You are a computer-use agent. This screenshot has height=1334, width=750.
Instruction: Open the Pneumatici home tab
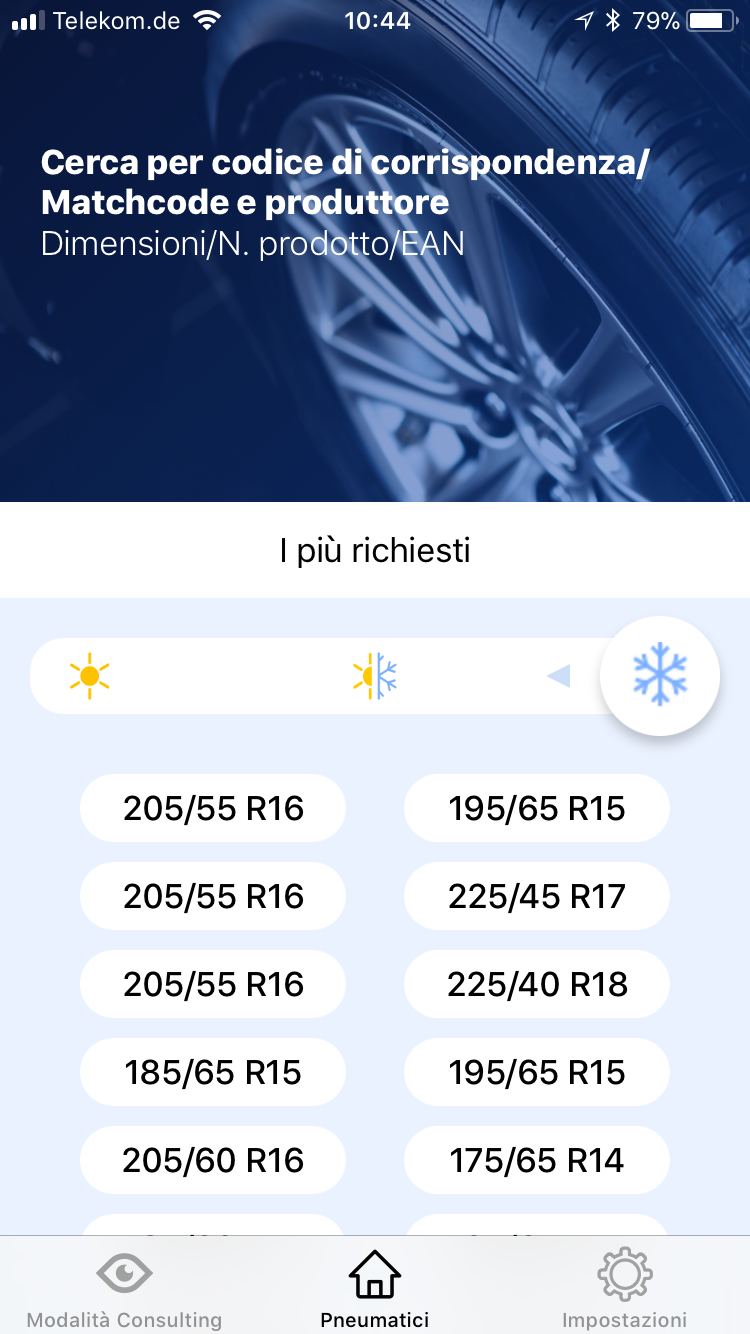pos(375,1290)
